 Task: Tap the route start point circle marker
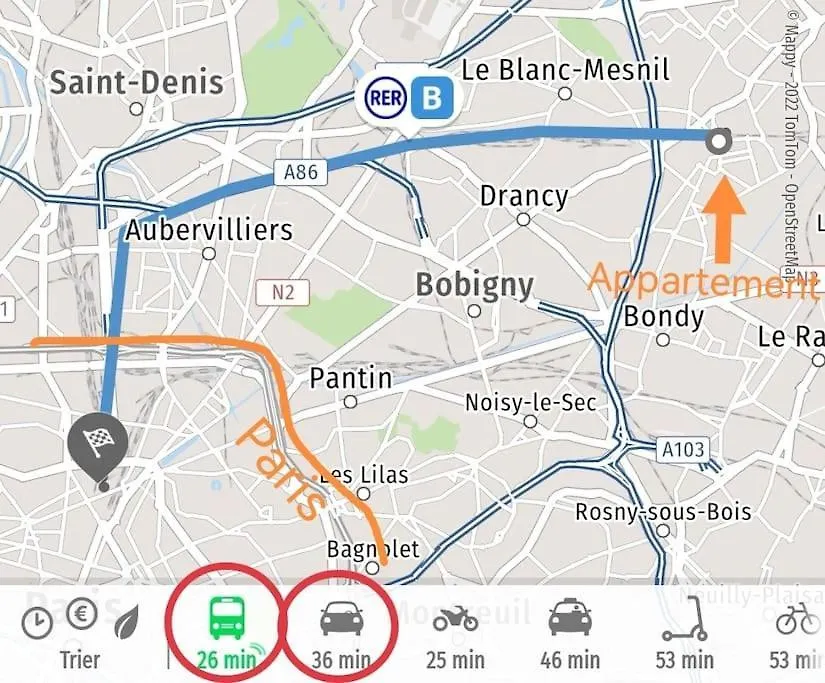coord(718,140)
